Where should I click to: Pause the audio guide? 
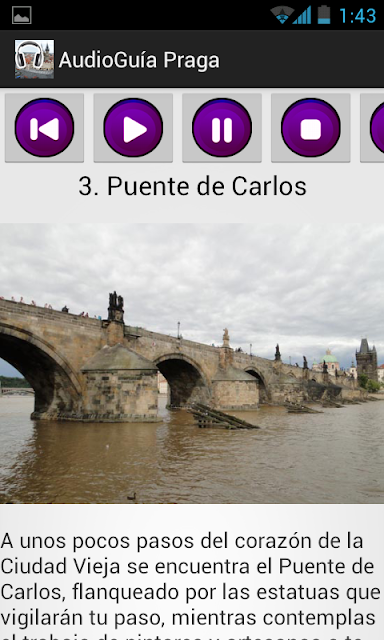coord(222,128)
